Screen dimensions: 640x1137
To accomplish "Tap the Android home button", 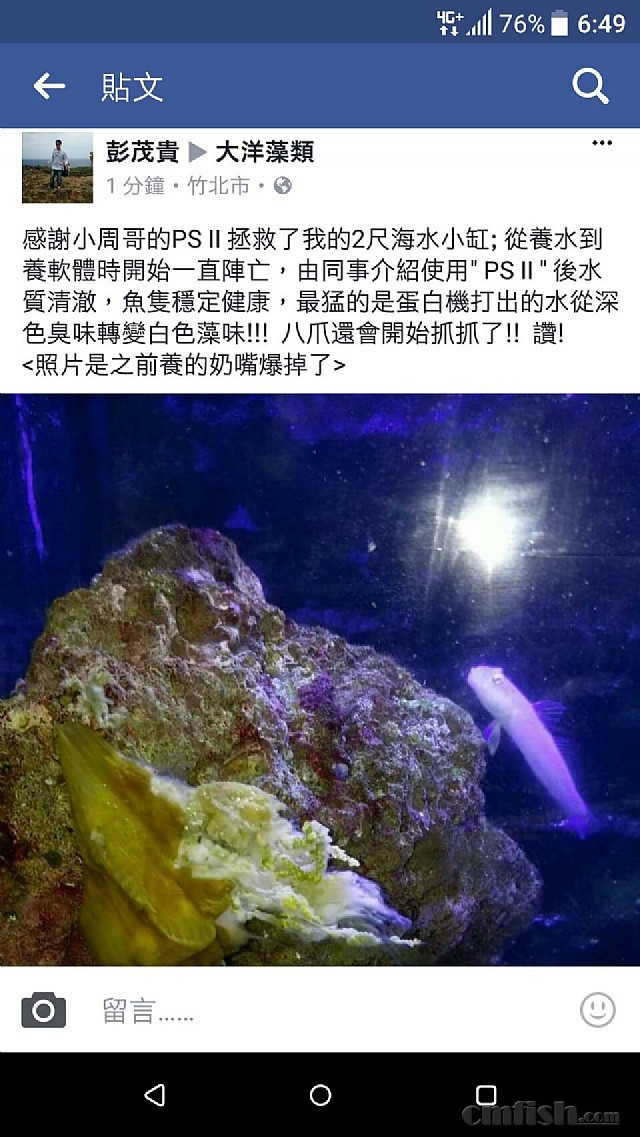I will coord(320,1095).
